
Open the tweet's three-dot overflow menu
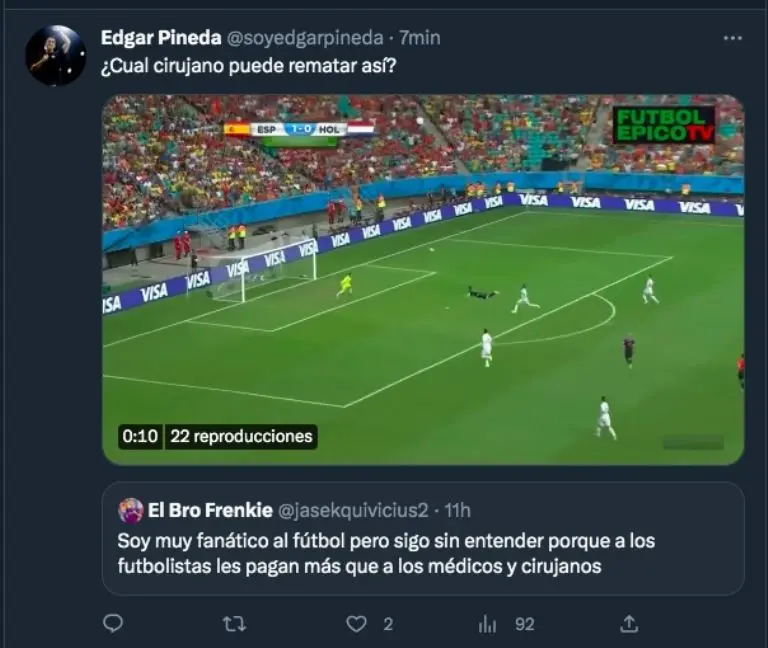pyautogui.click(x=733, y=37)
